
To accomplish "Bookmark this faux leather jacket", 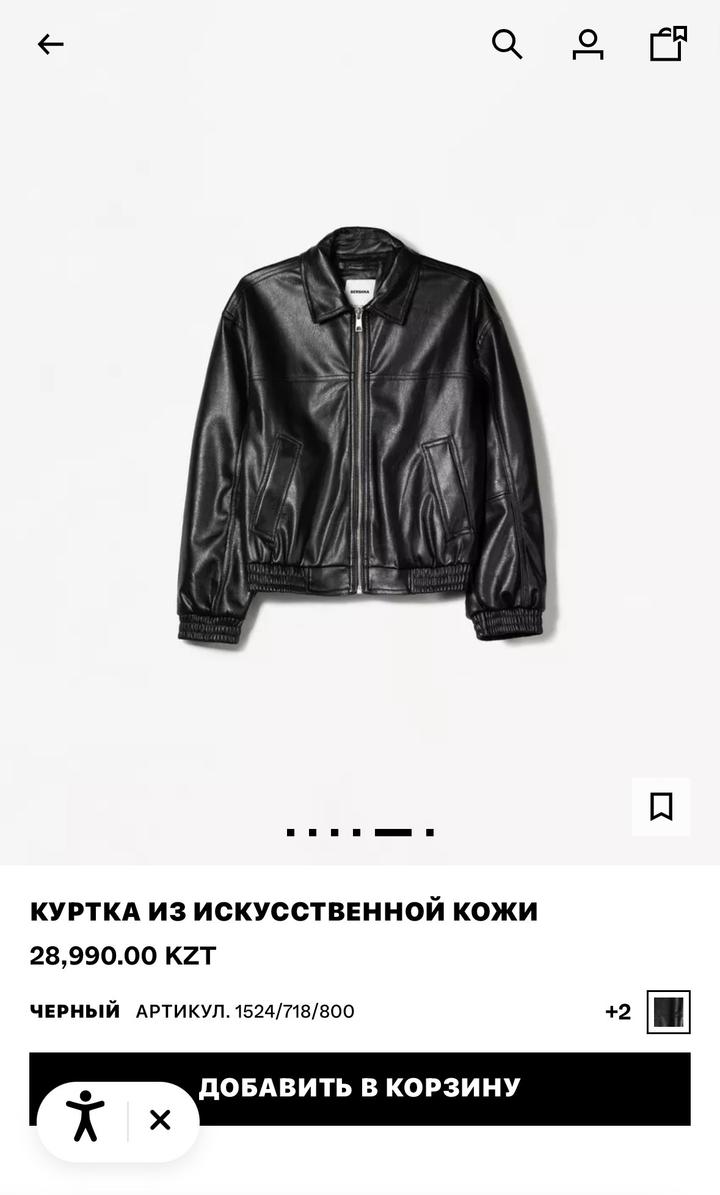I will tap(661, 806).
